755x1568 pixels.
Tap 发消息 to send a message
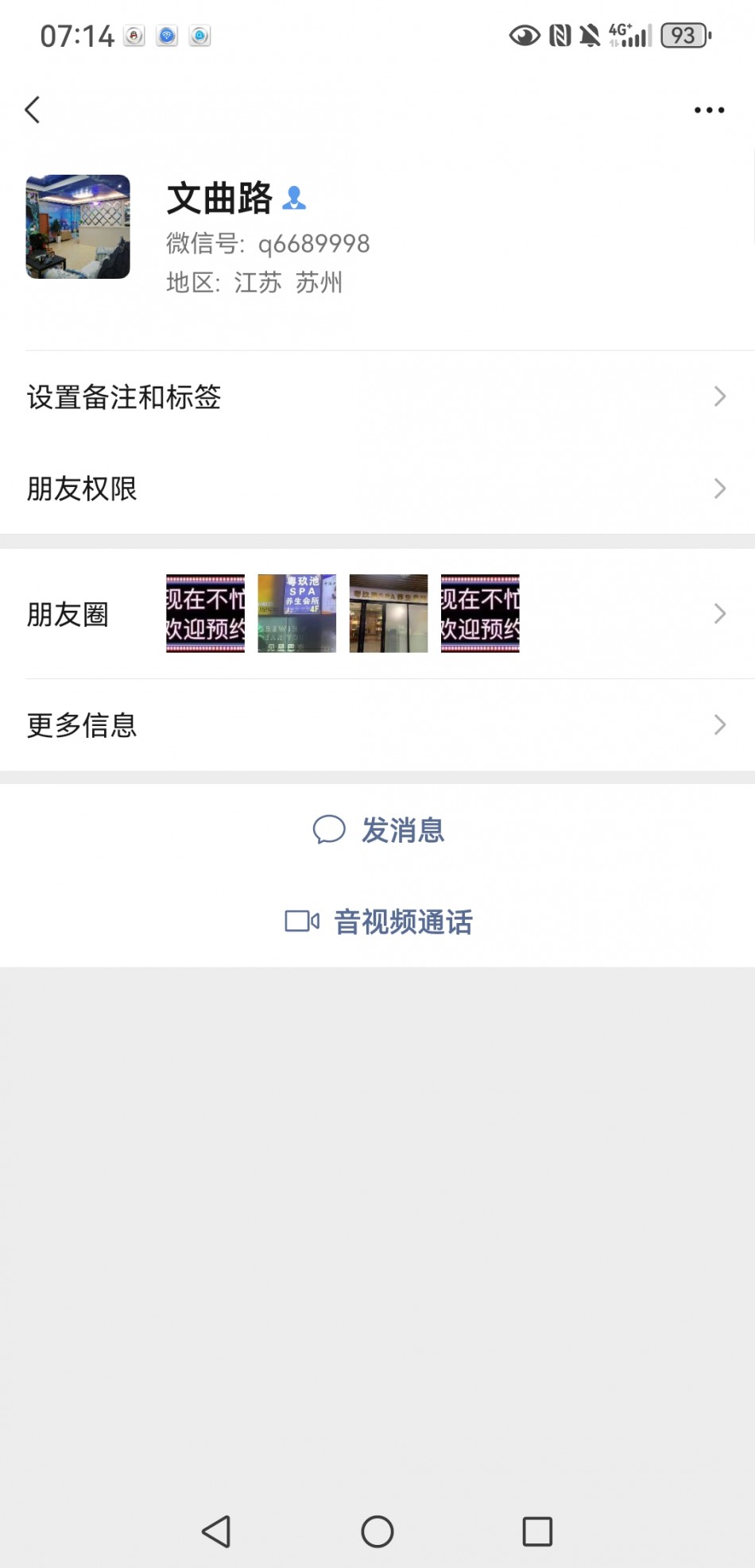pyautogui.click(x=378, y=830)
